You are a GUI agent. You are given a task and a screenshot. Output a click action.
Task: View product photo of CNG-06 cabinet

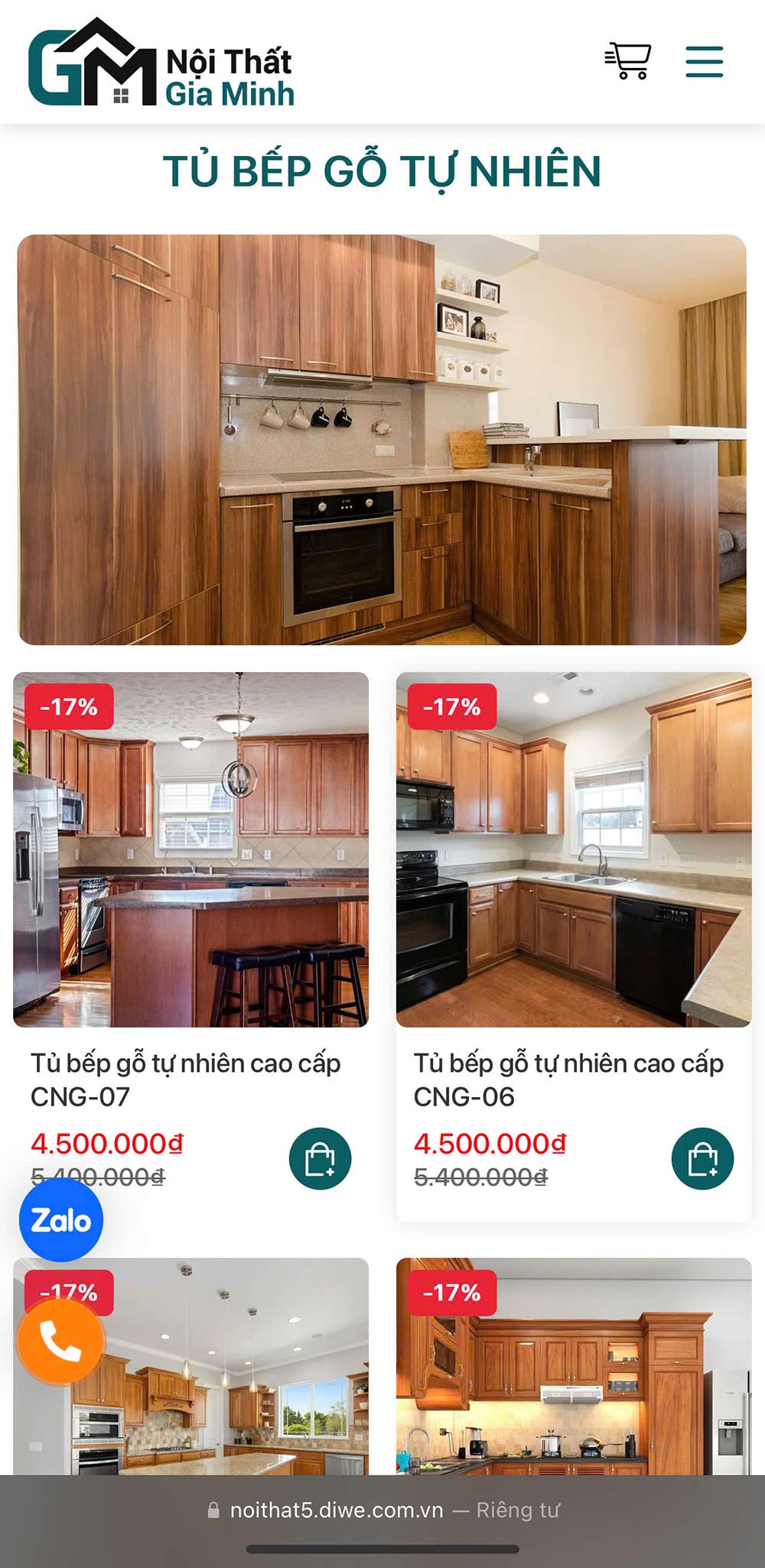(x=574, y=849)
